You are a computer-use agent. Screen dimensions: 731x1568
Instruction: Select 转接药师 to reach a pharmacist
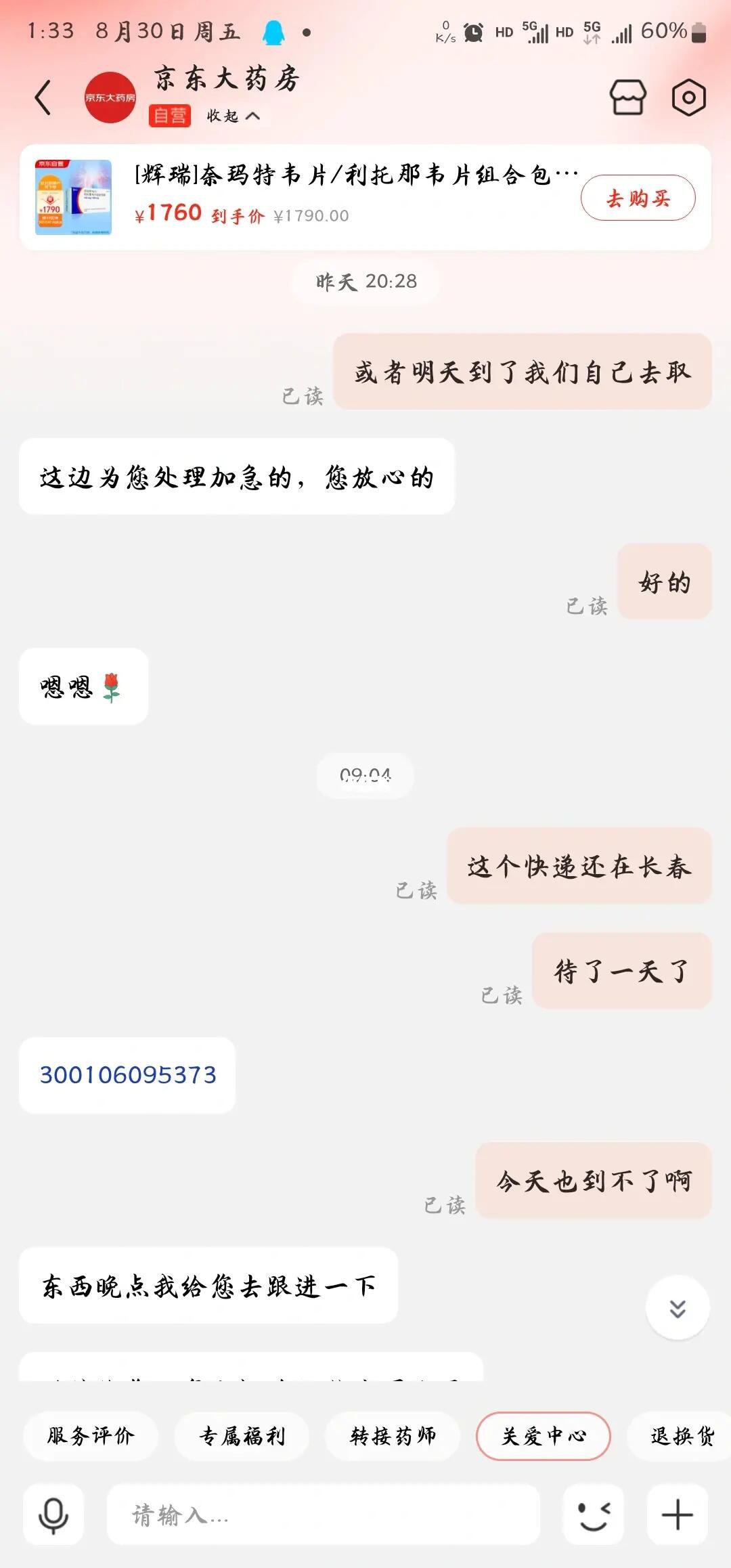pos(391,1436)
